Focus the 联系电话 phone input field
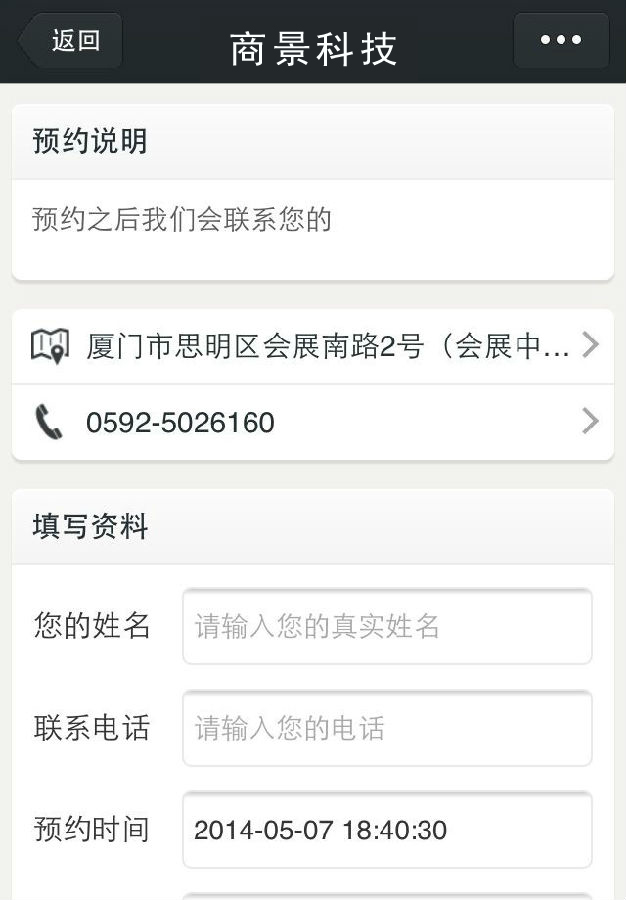This screenshot has width=626, height=900. click(387, 728)
